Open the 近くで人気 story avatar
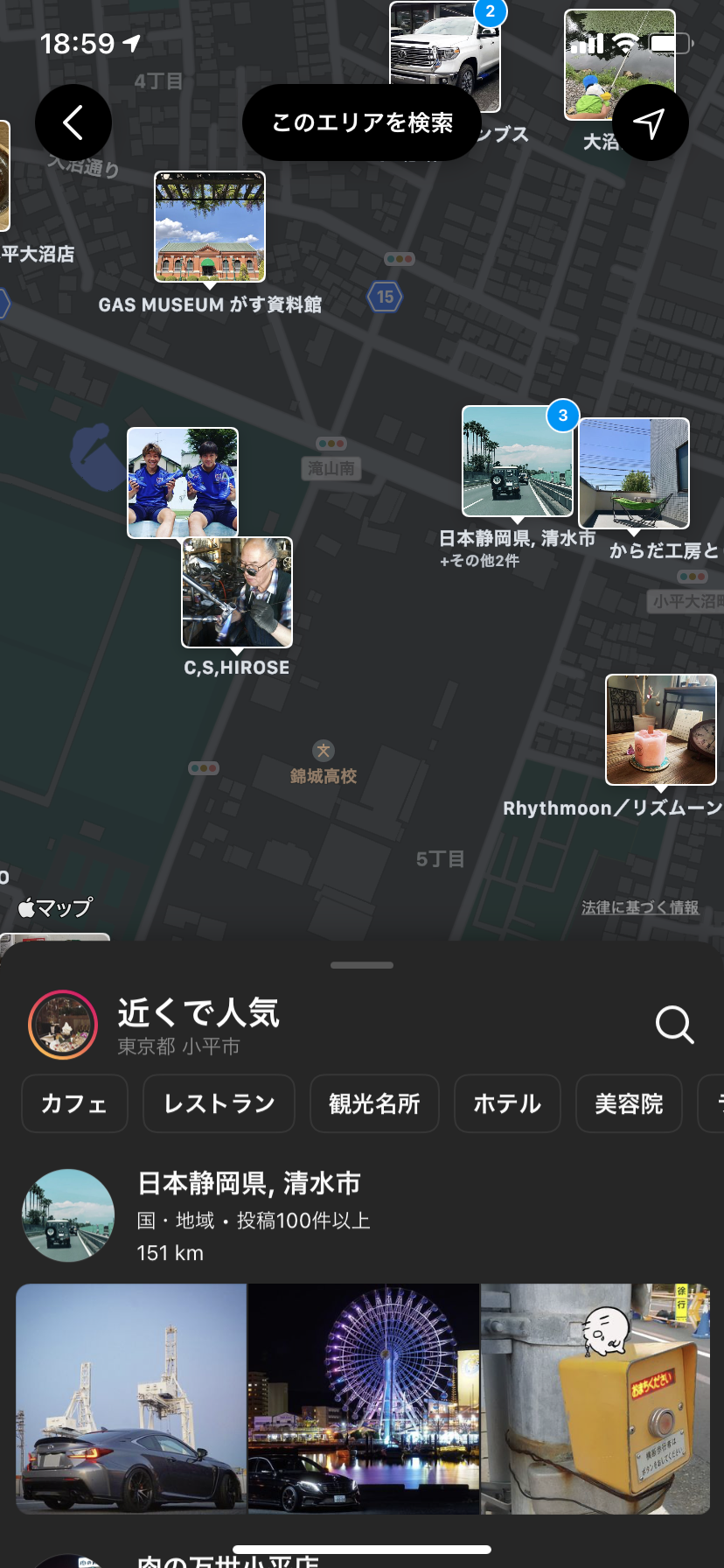Image resolution: width=724 pixels, height=1568 pixels. 63,1025
